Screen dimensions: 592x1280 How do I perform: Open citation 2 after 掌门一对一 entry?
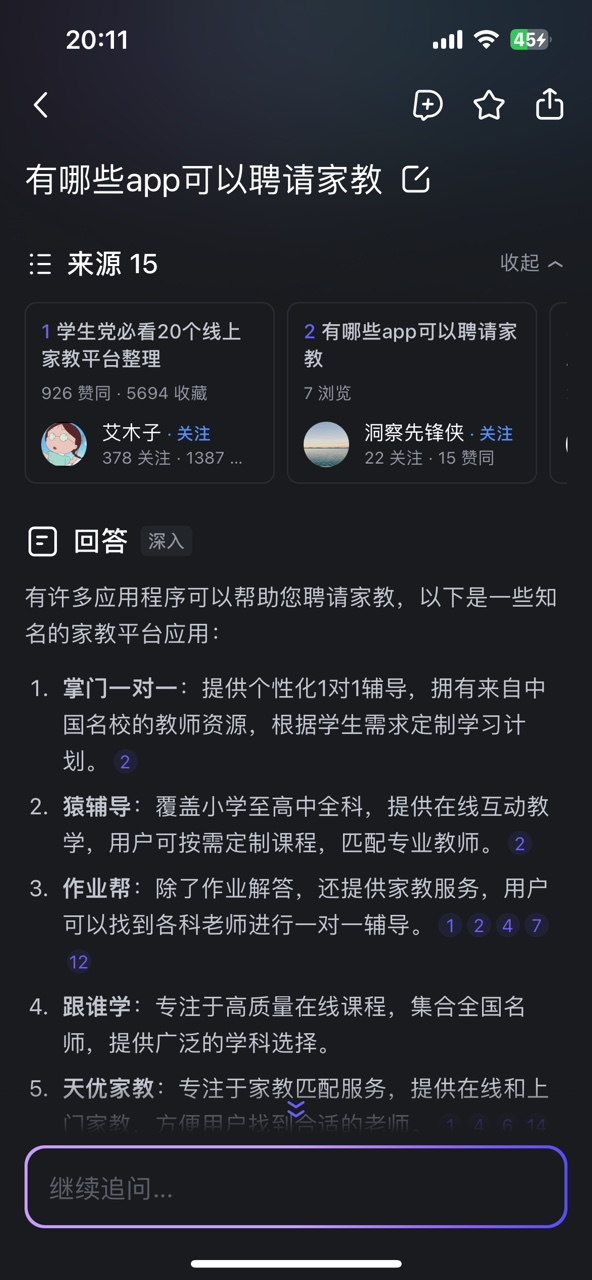click(x=125, y=762)
